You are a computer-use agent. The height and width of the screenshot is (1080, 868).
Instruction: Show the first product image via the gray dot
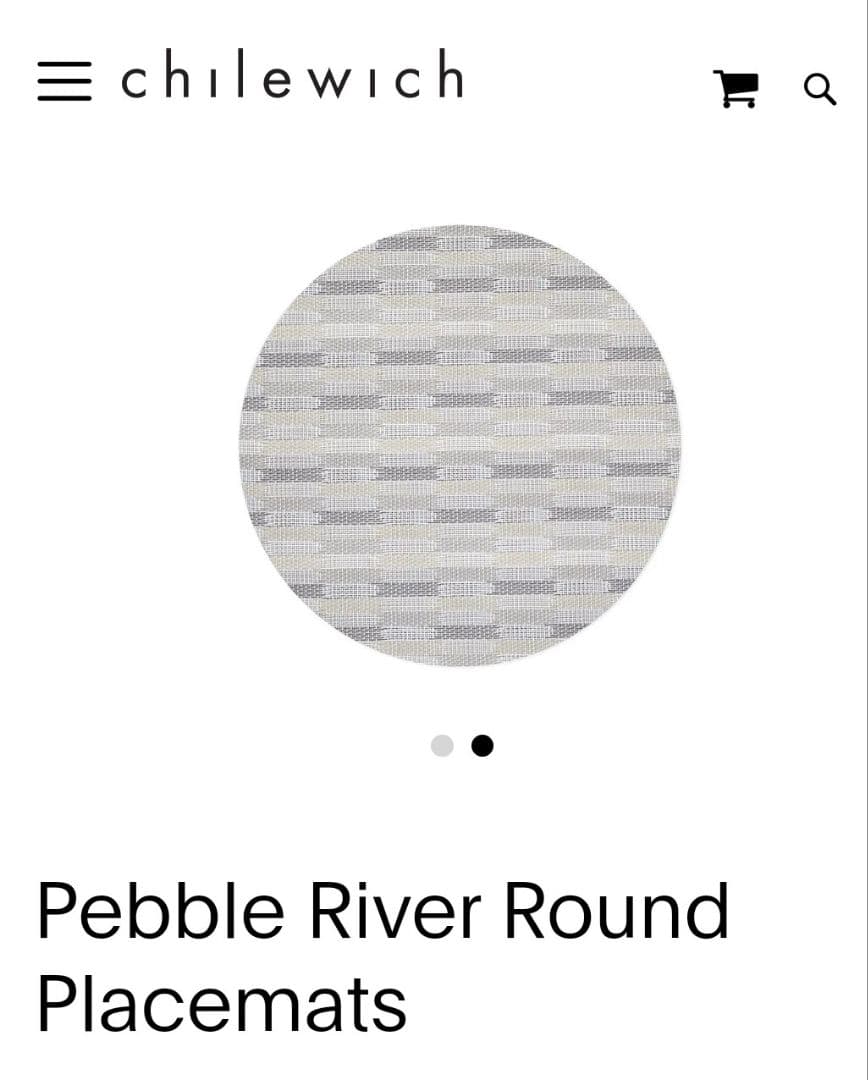point(442,746)
